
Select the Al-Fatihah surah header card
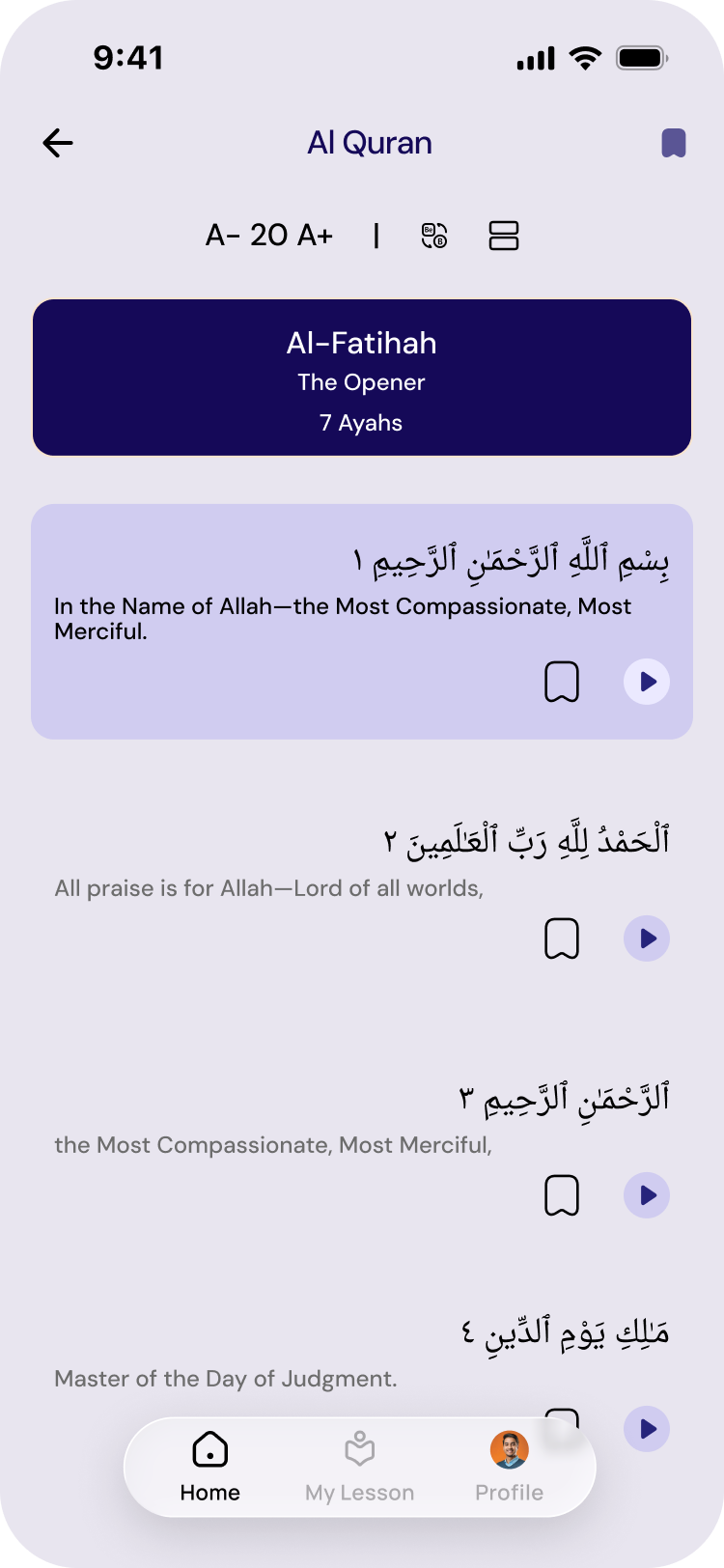(x=362, y=377)
